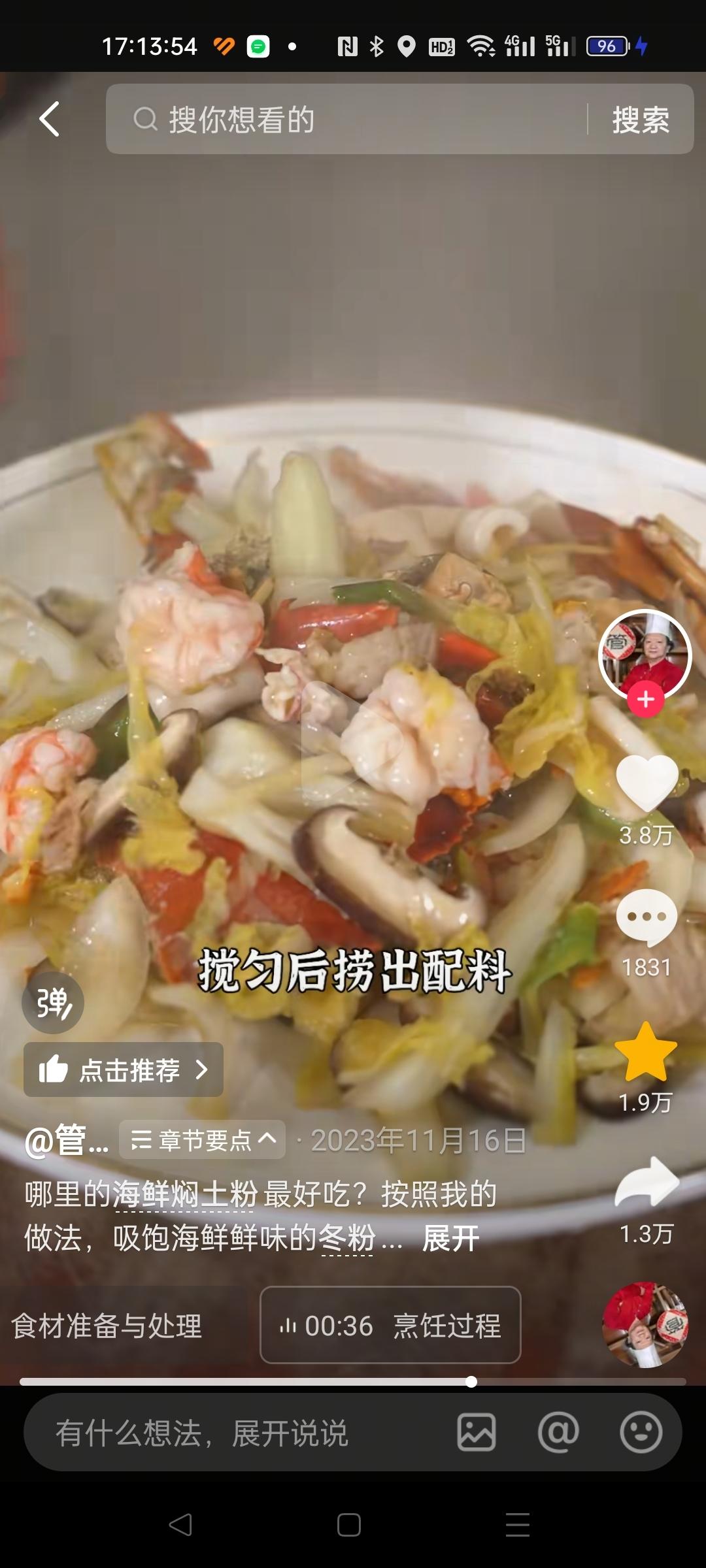Expand the description with 展开

coord(451,1238)
